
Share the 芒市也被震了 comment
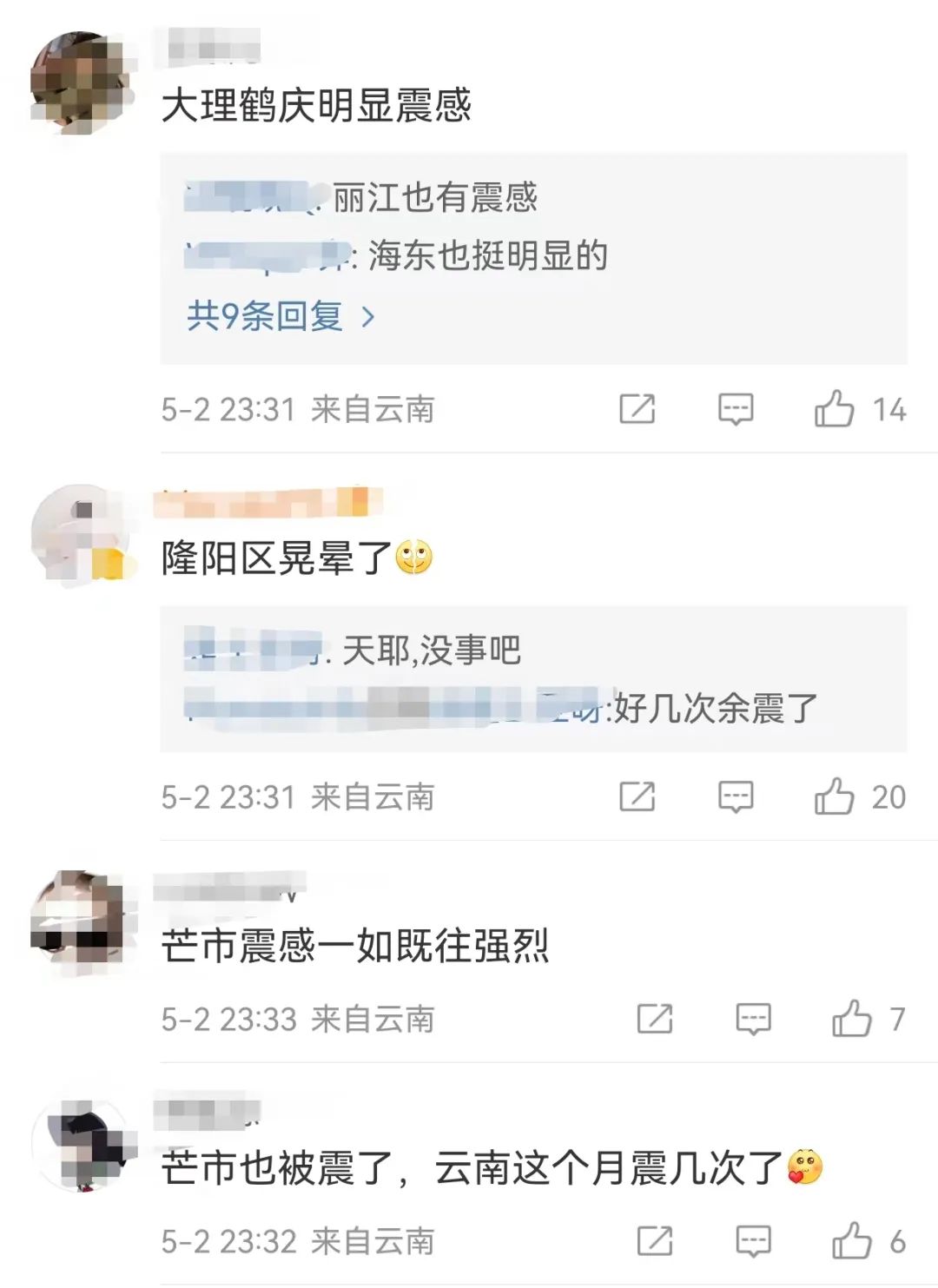coord(654,1241)
